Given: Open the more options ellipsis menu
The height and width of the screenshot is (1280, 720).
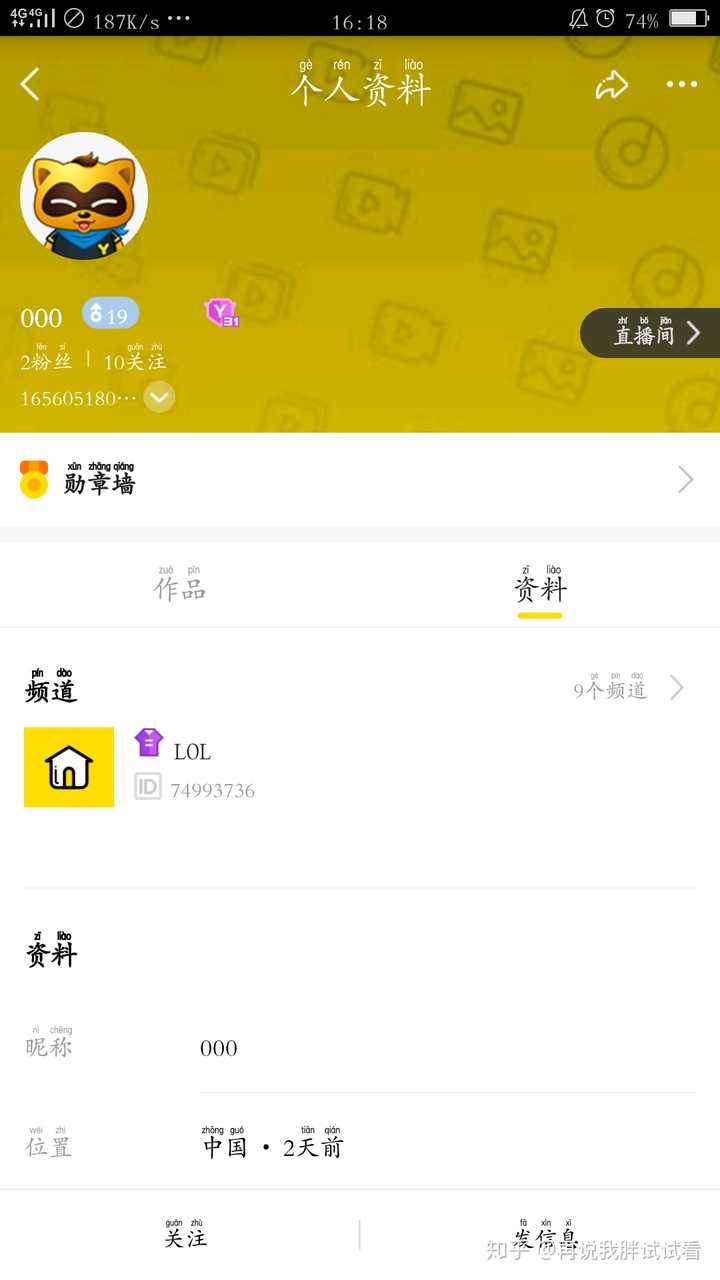Looking at the screenshot, I should pyautogui.click(x=682, y=84).
